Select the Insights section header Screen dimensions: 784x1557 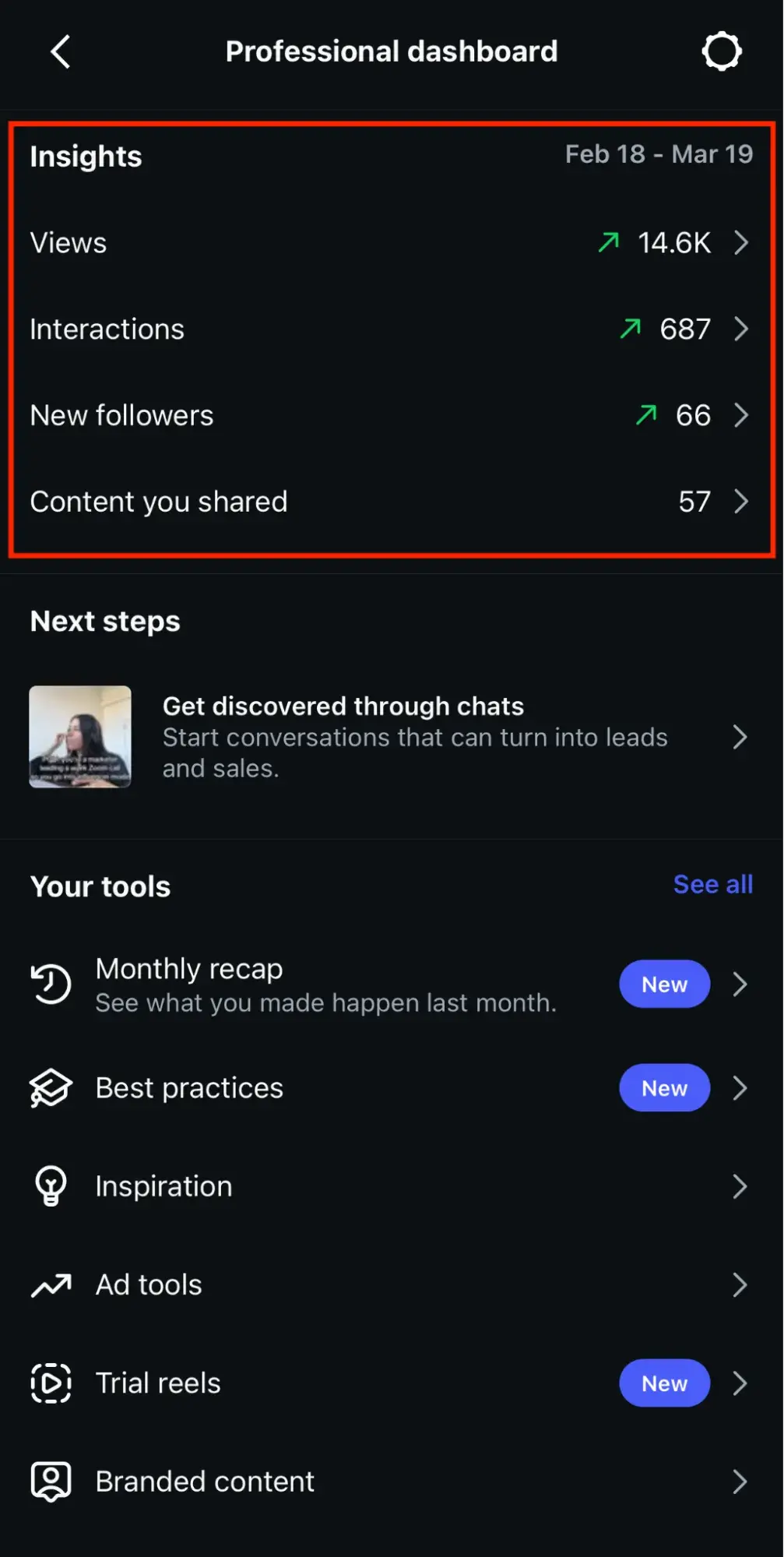point(86,156)
